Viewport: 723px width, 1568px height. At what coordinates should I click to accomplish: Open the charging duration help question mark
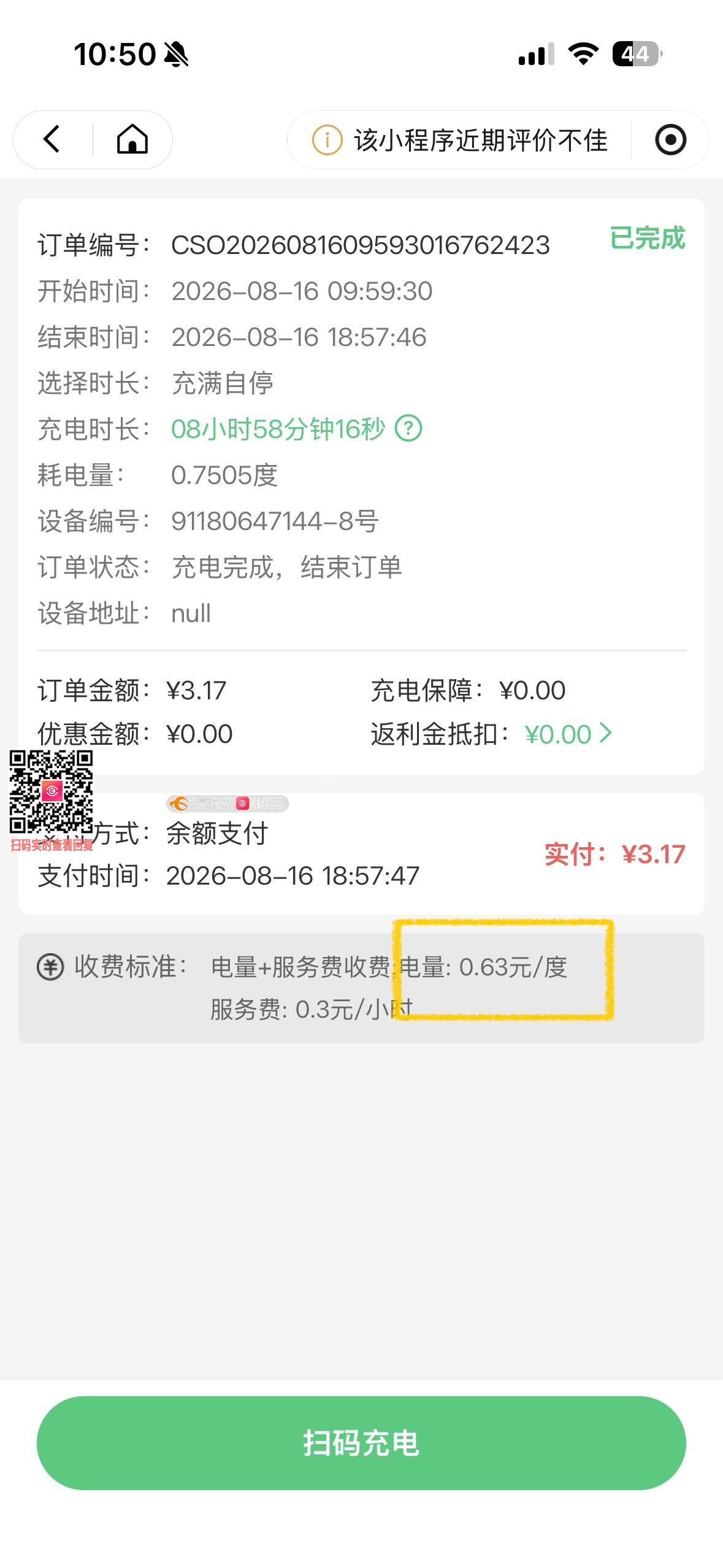point(408,428)
